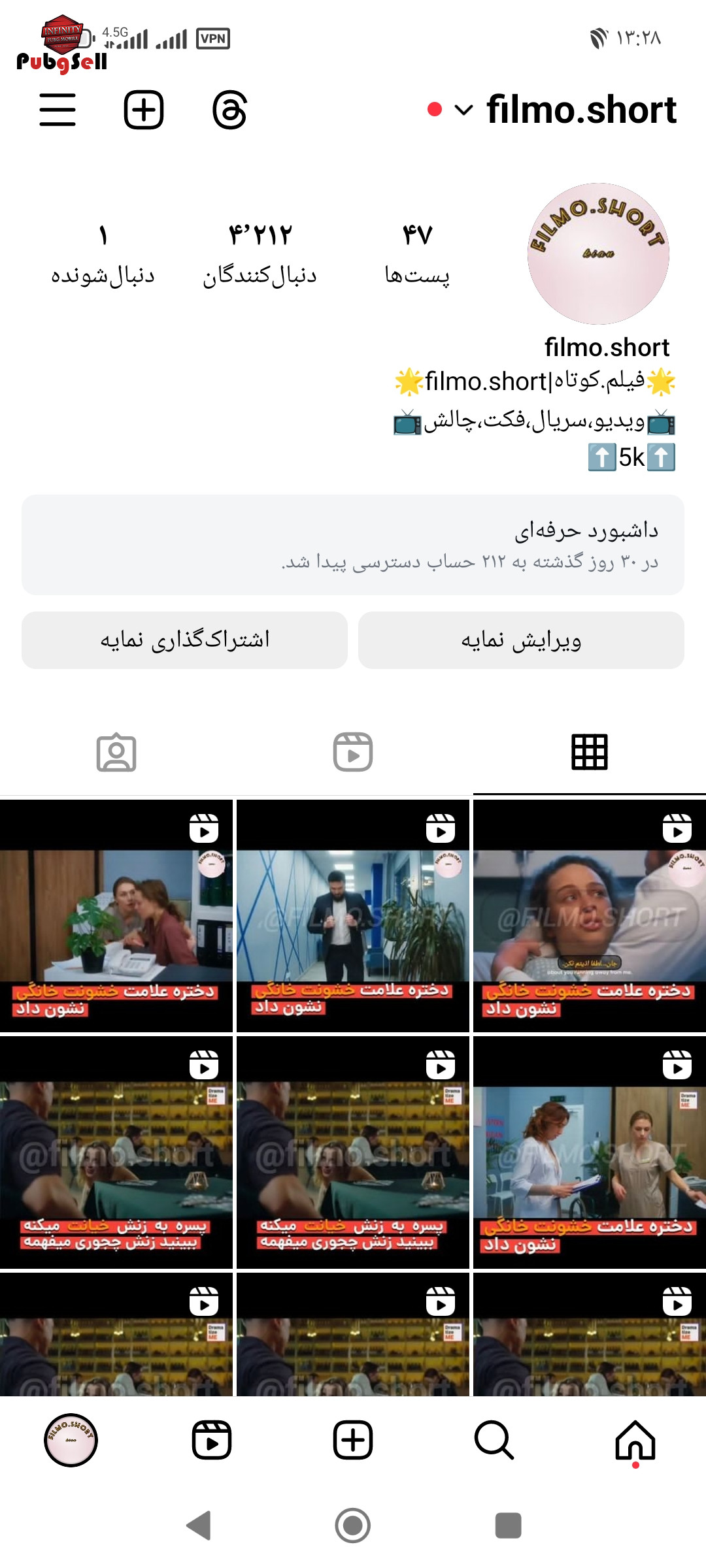Tap the create new post plus icon in top bar

(x=143, y=110)
